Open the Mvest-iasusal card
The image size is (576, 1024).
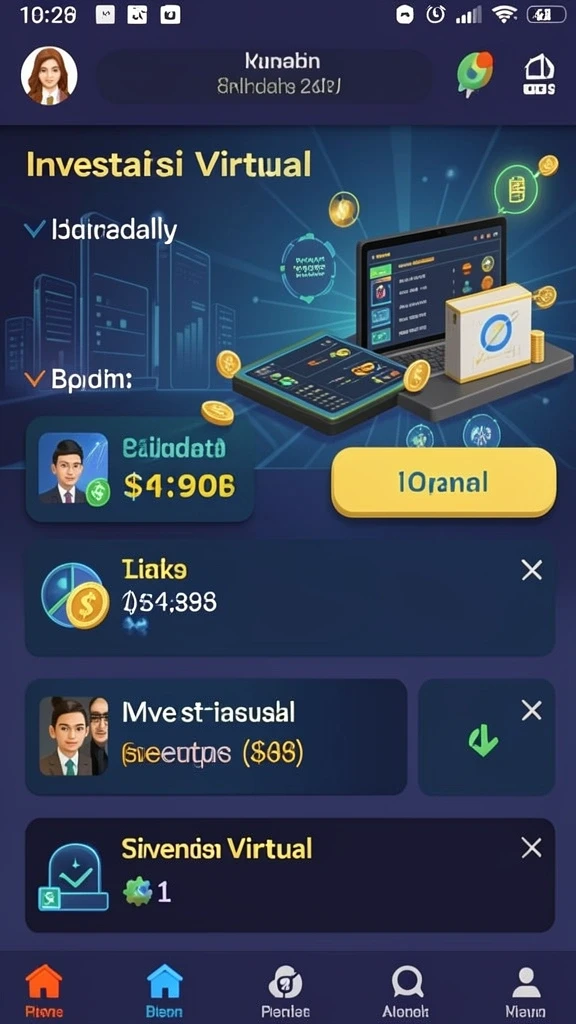216,737
